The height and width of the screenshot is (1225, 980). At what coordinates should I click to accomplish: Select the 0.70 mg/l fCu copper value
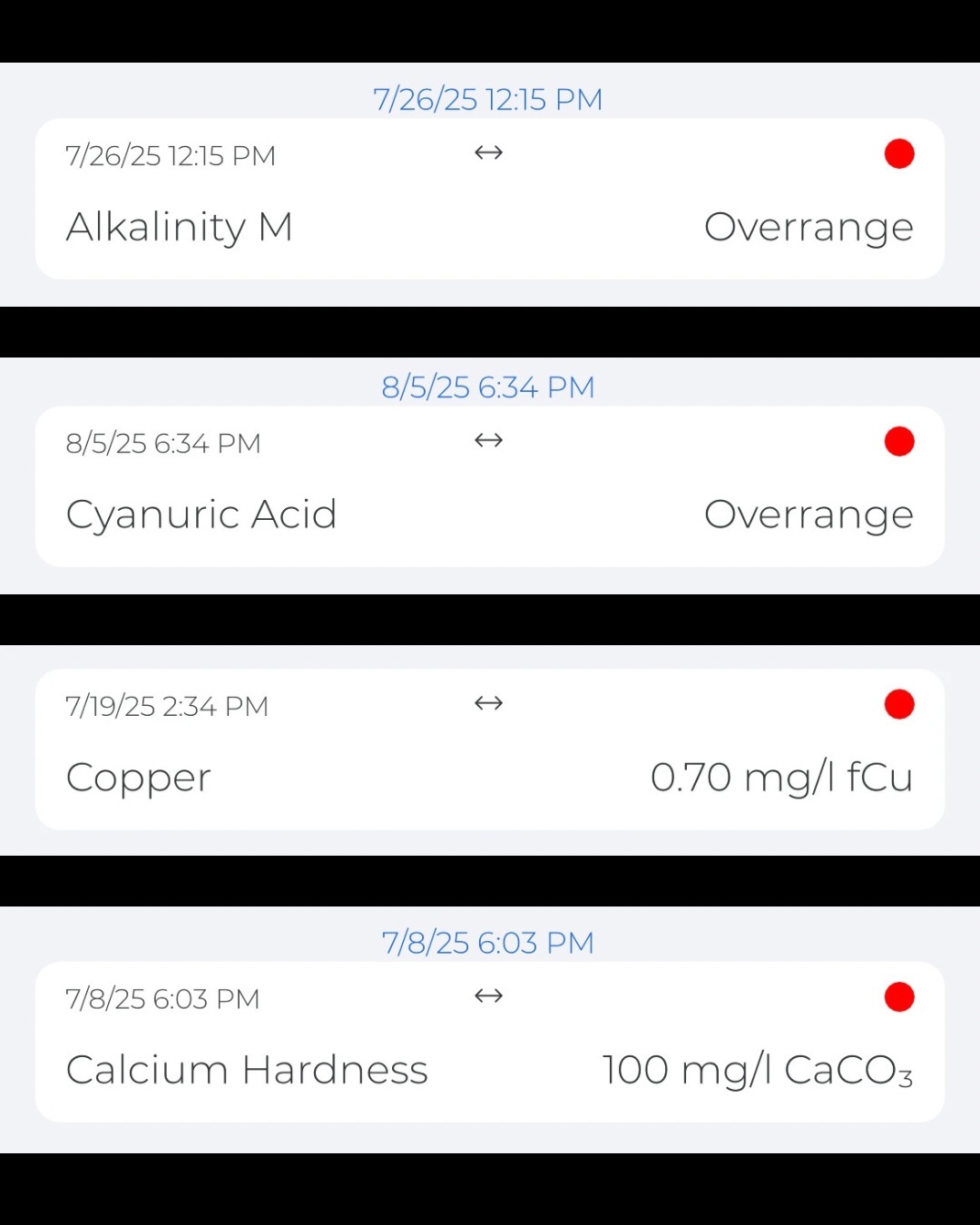(x=782, y=777)
